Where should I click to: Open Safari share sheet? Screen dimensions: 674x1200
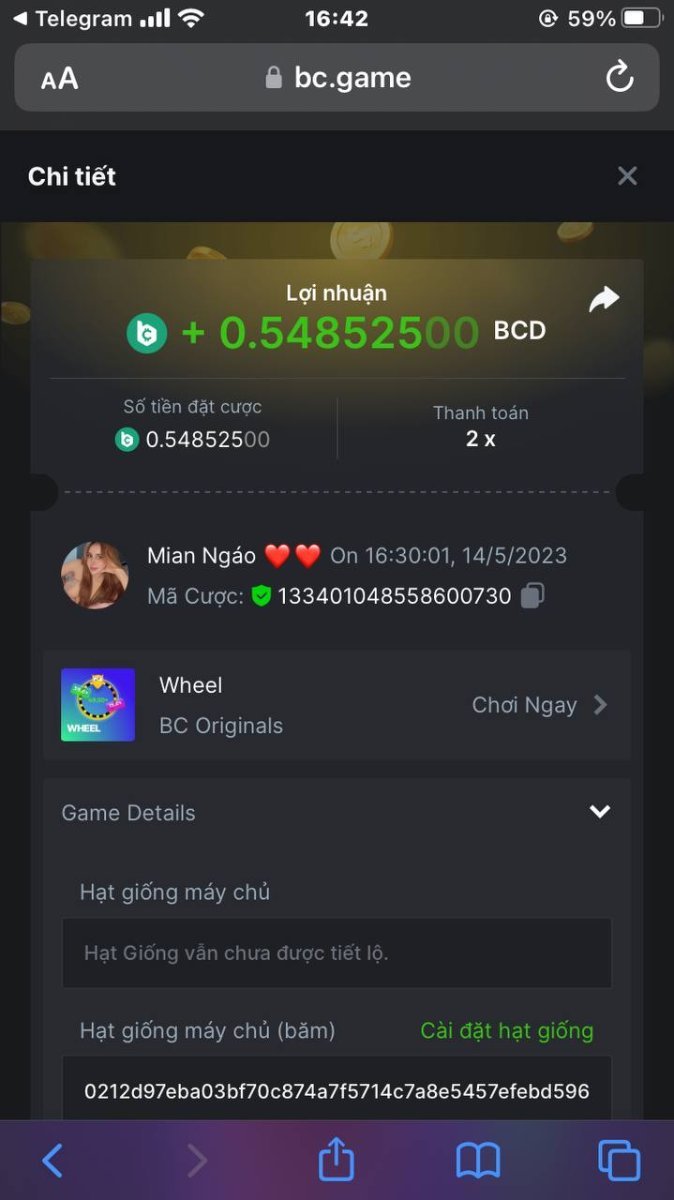pyautogui.click(x=337, y=1160)
